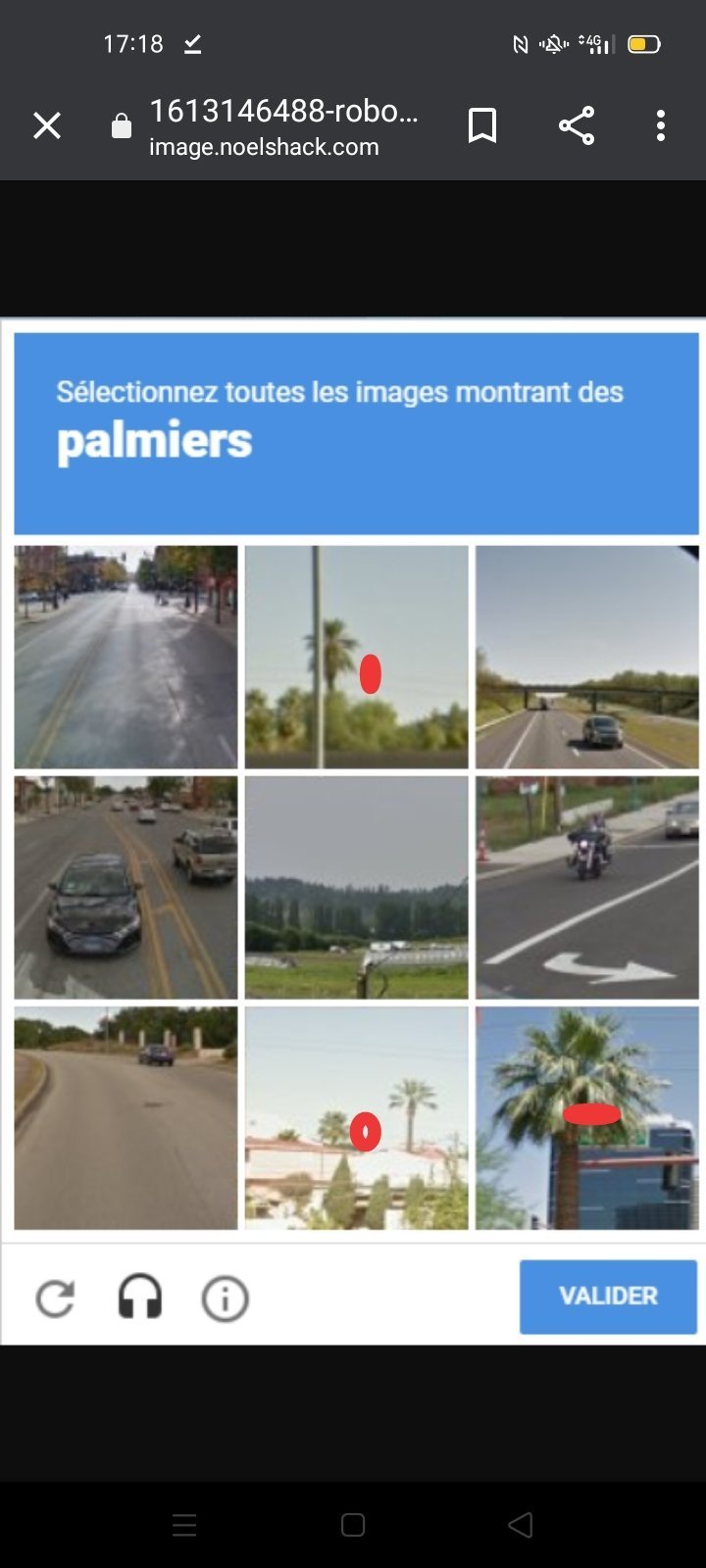
Task: Go back using the system navigation bar
Action: click(x=521, y=1525)
